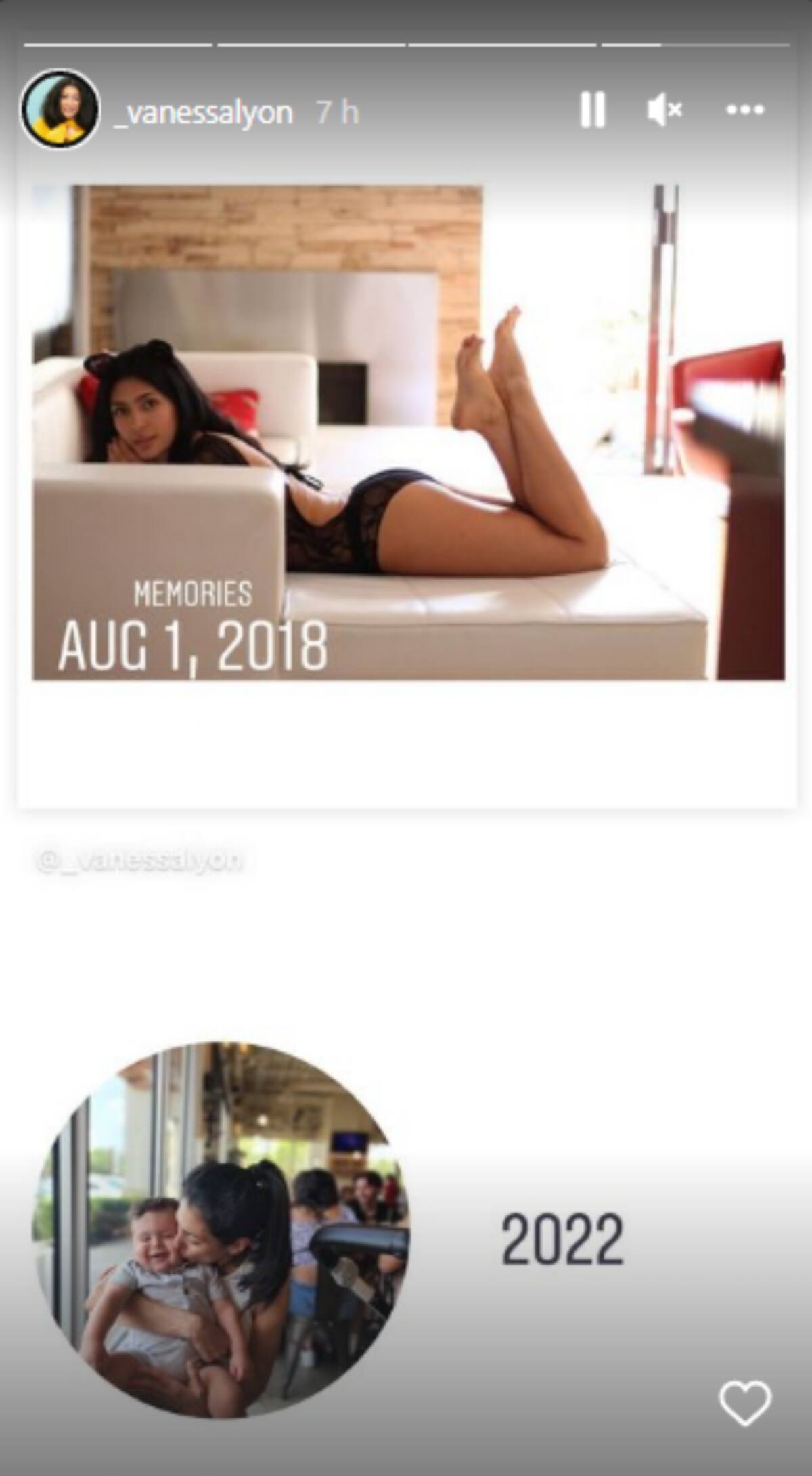Unmute the story audio
Image resolution: width=812 pixels, height=1476 pixels.
pos(664,110)
